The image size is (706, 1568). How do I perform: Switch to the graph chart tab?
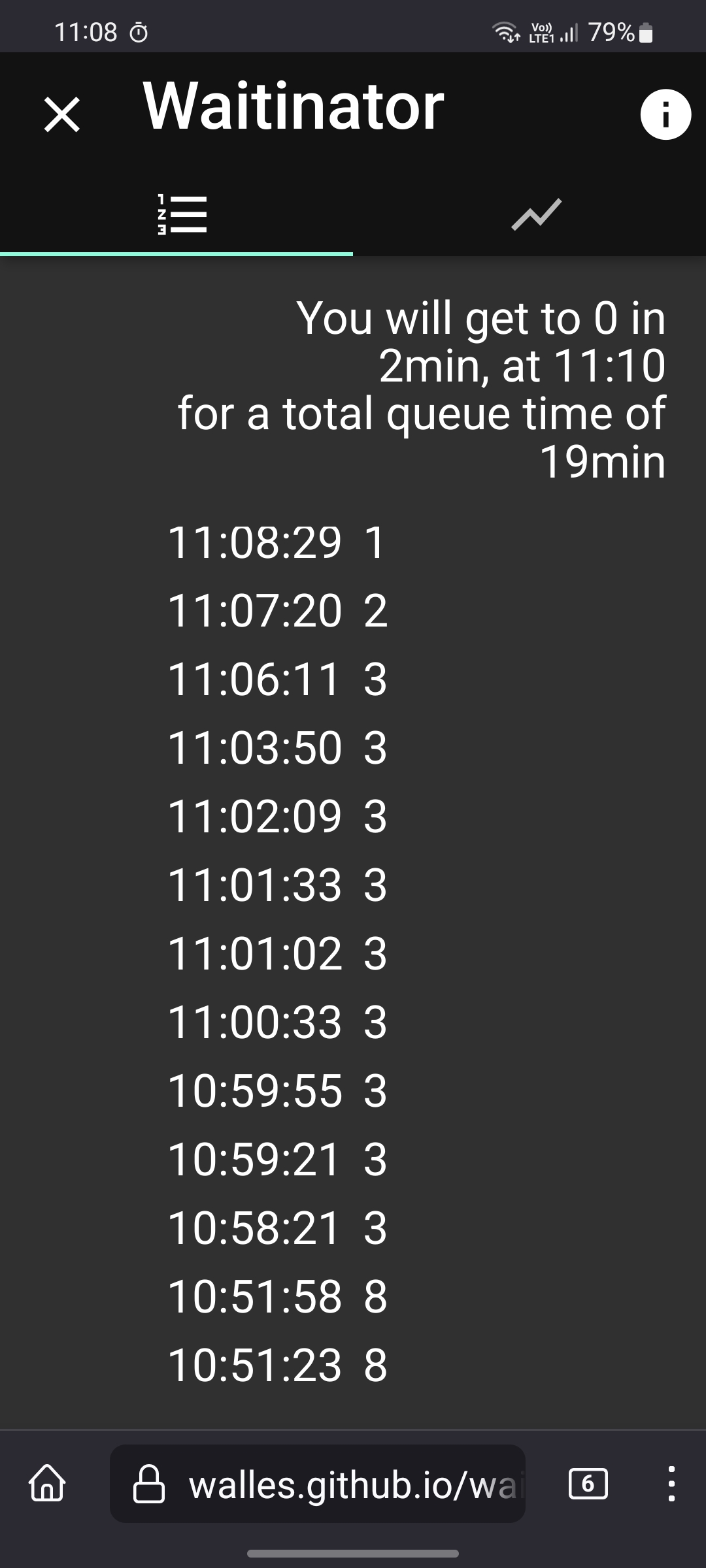coord(536,214)
